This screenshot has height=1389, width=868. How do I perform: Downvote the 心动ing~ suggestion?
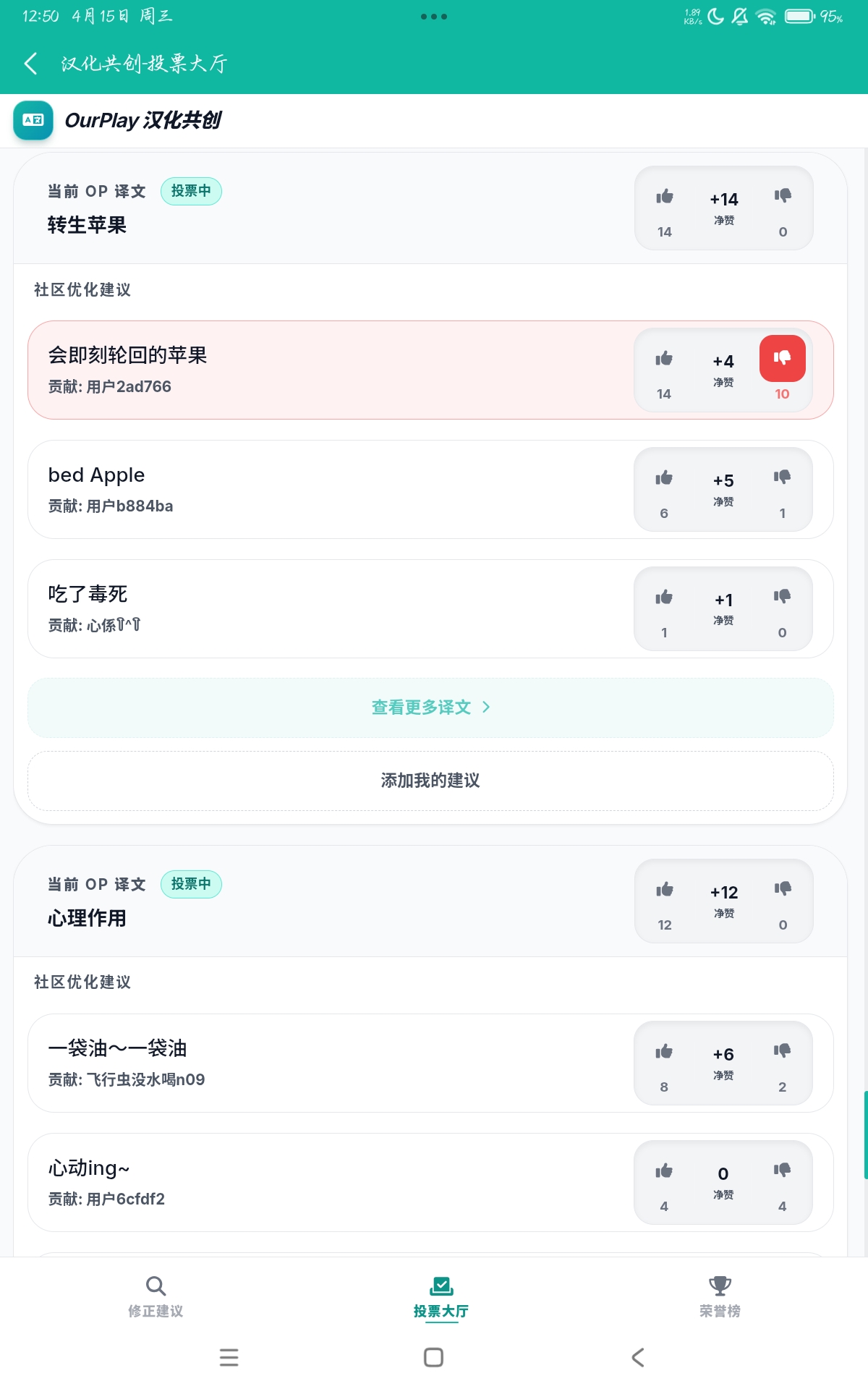[x=783, y=1171]
